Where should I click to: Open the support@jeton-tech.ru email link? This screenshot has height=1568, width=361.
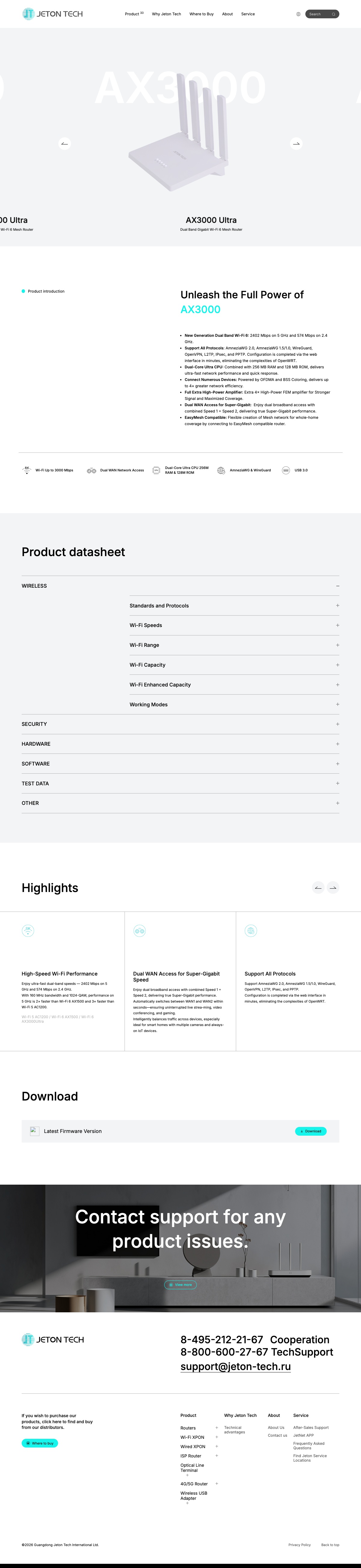235,1366
